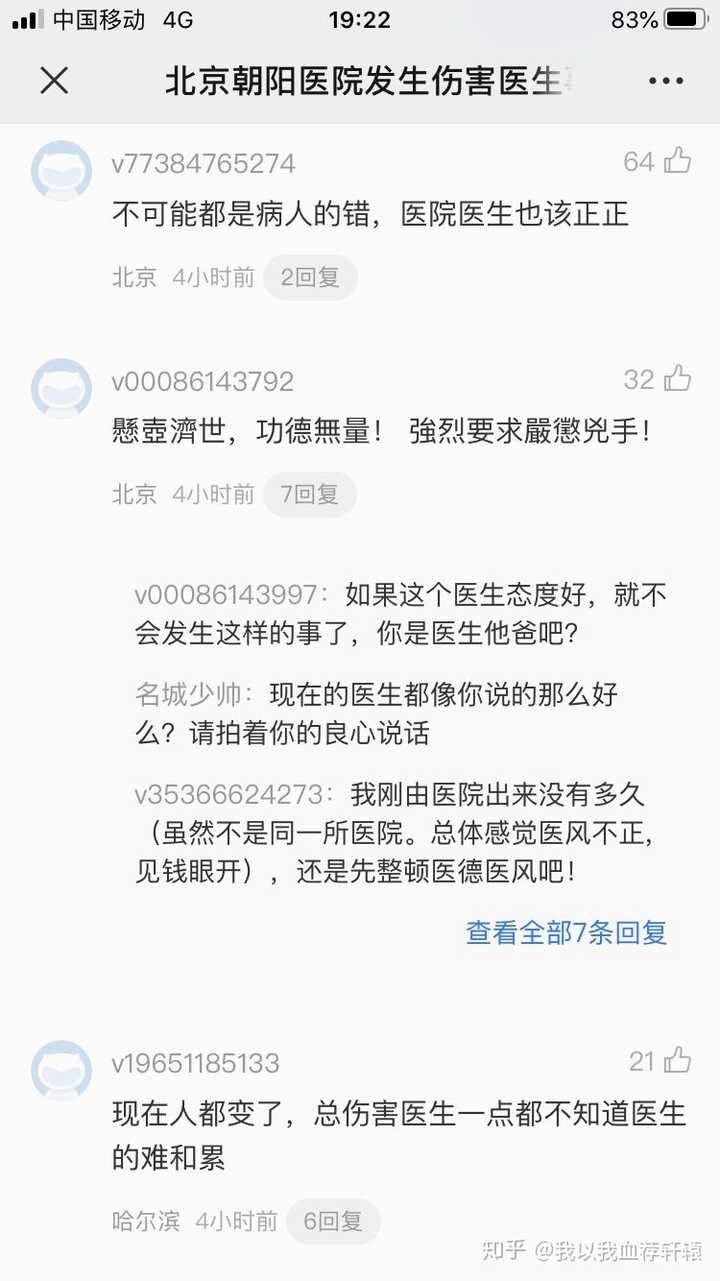Viewport: 720px width, 1281px height.
Task: Tap the like thumb beside the count 32
Action: [x=678, y=379]
